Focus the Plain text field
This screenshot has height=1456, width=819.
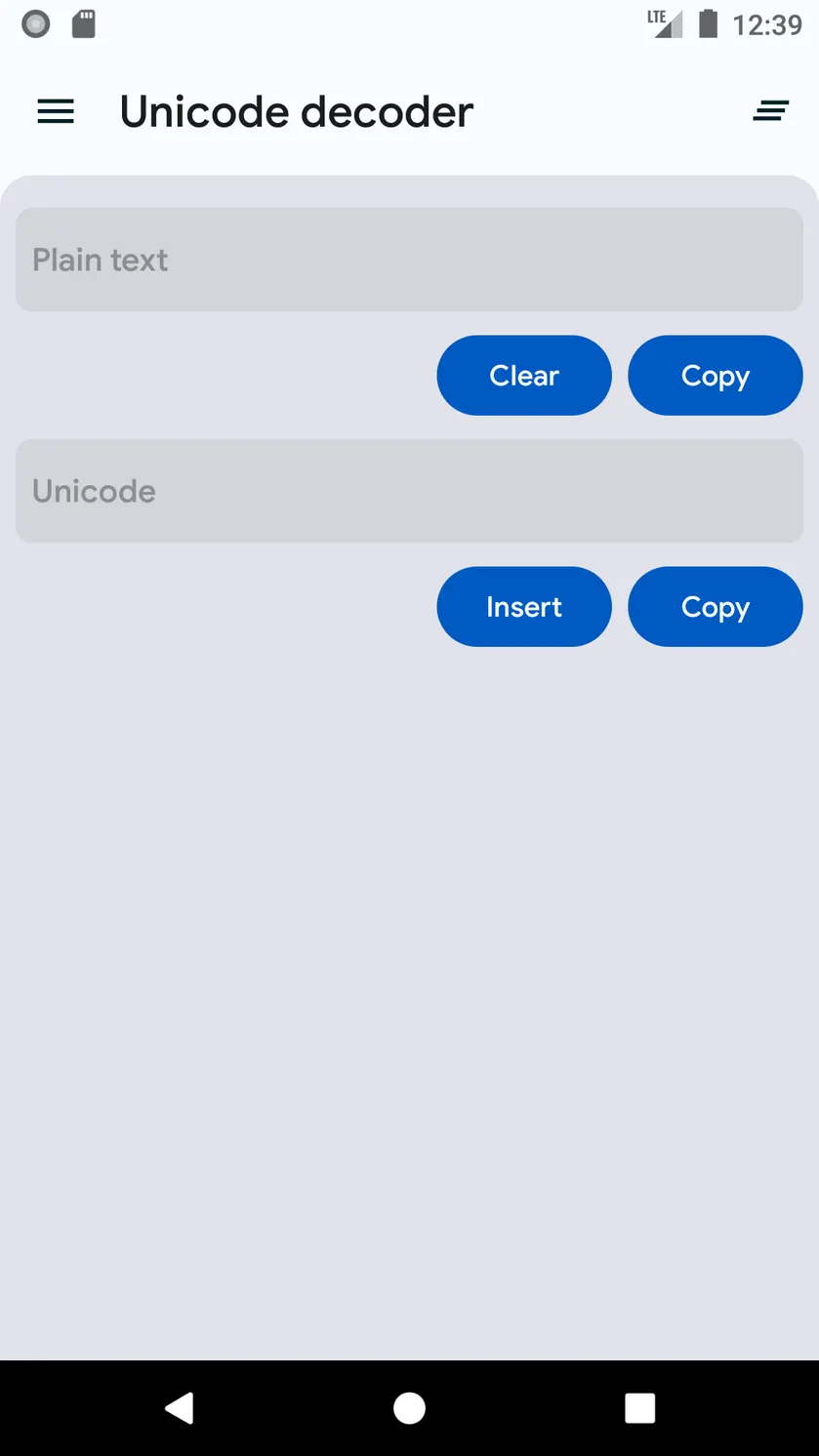(x=409, y=260)
